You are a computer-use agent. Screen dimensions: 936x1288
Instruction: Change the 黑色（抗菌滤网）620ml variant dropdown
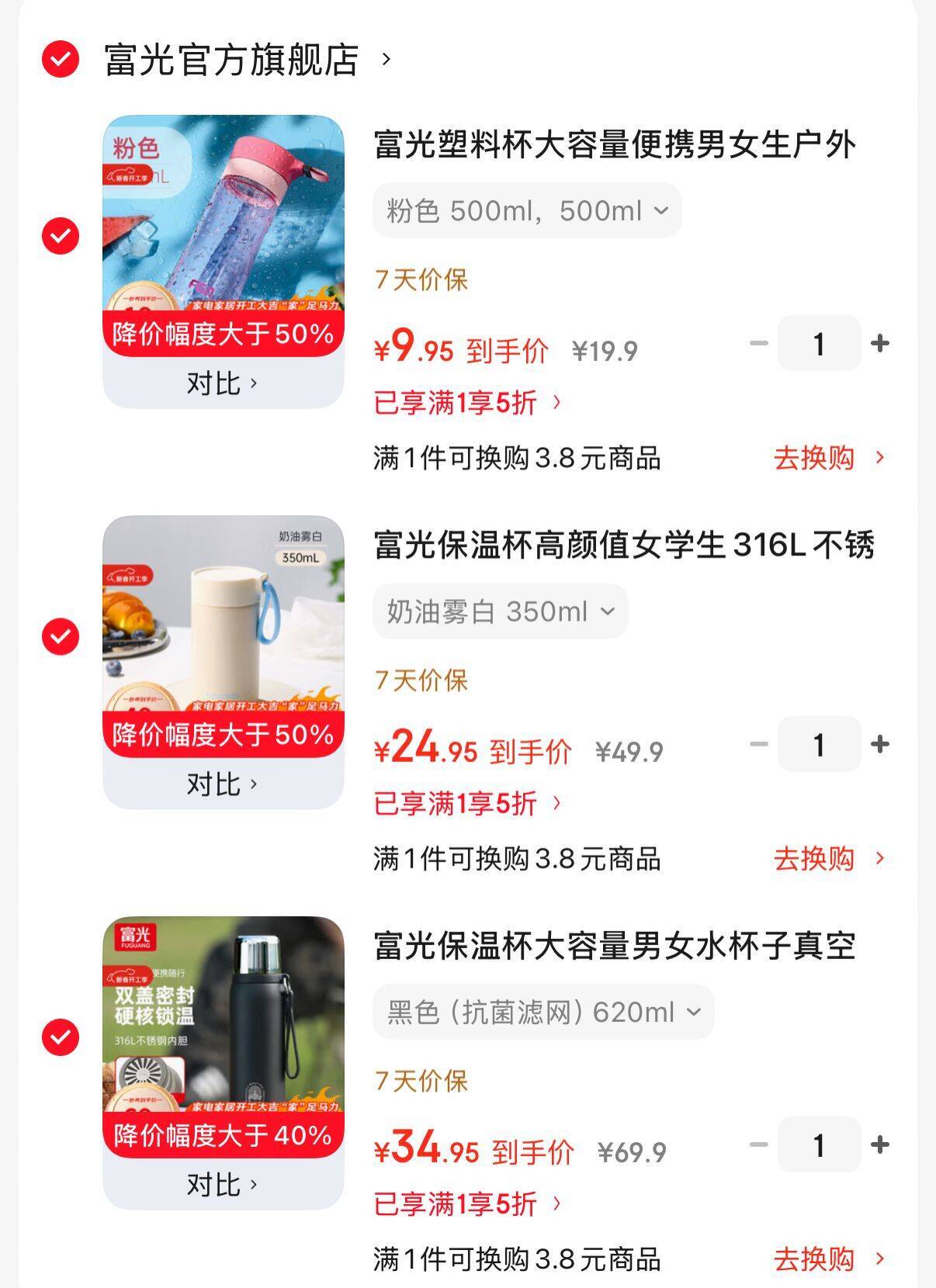click(543, 1012)
